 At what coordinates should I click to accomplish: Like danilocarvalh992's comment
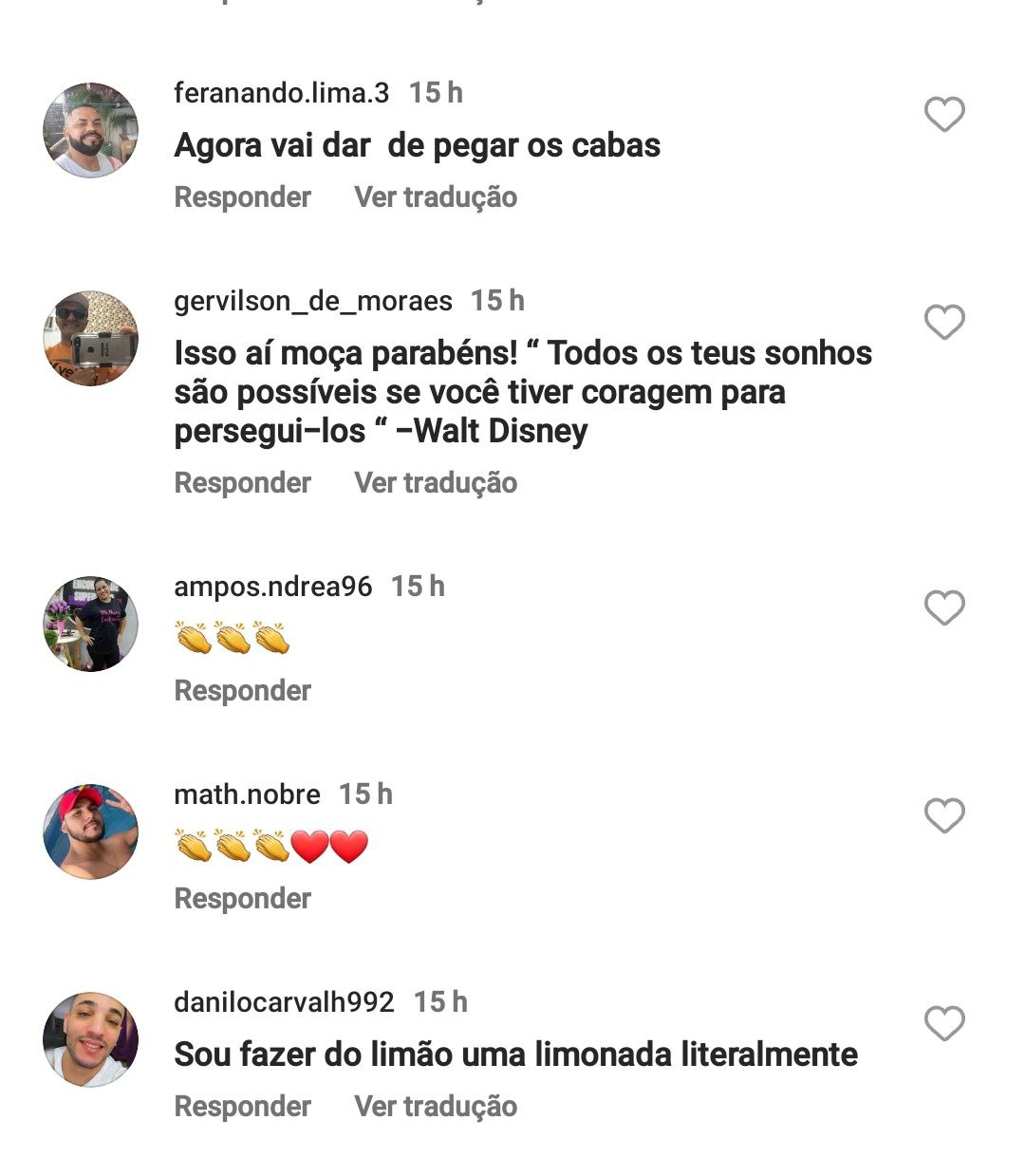(944, 1023)
